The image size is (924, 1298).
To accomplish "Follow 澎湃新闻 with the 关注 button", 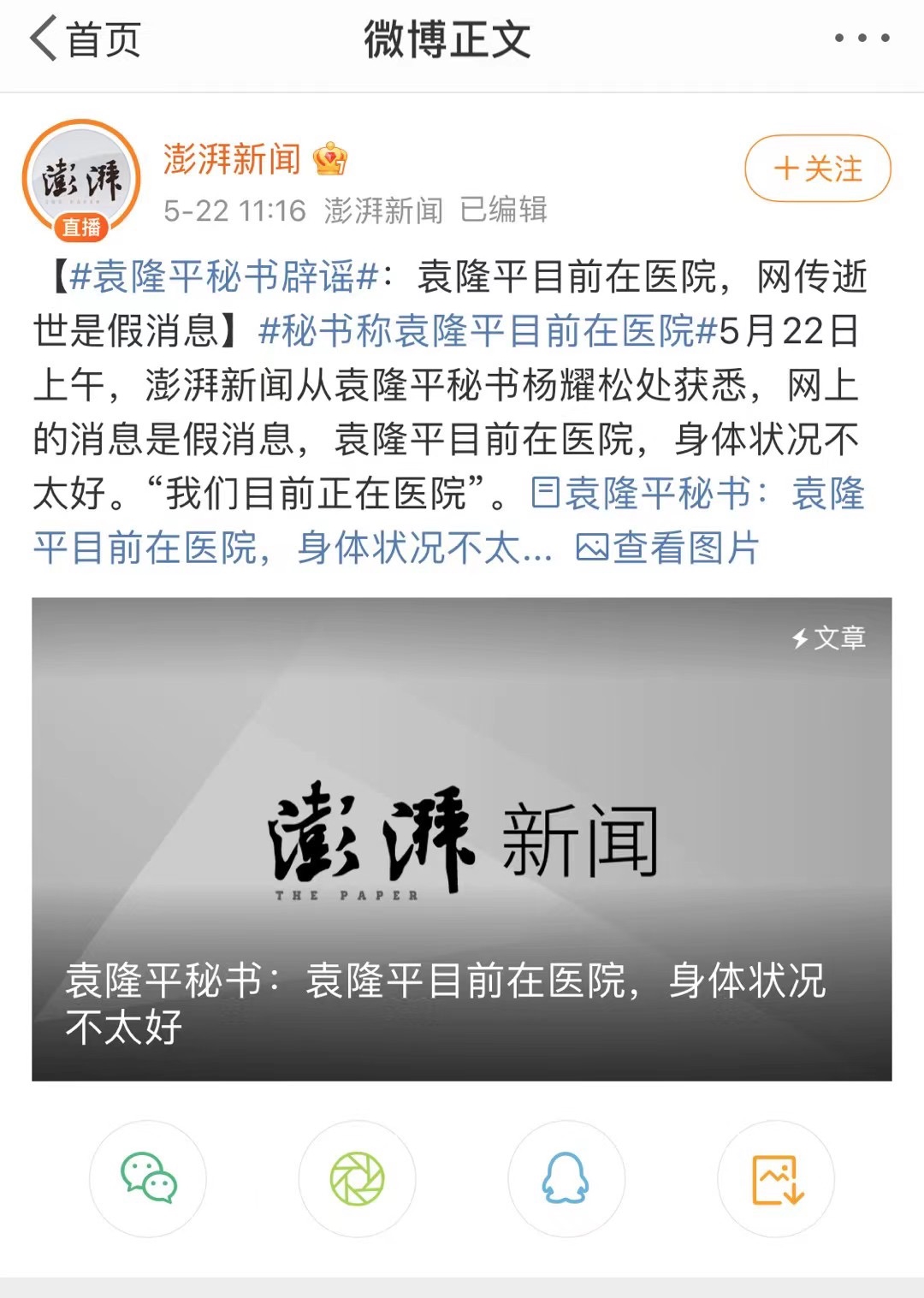I will click(x=817, y=169).
